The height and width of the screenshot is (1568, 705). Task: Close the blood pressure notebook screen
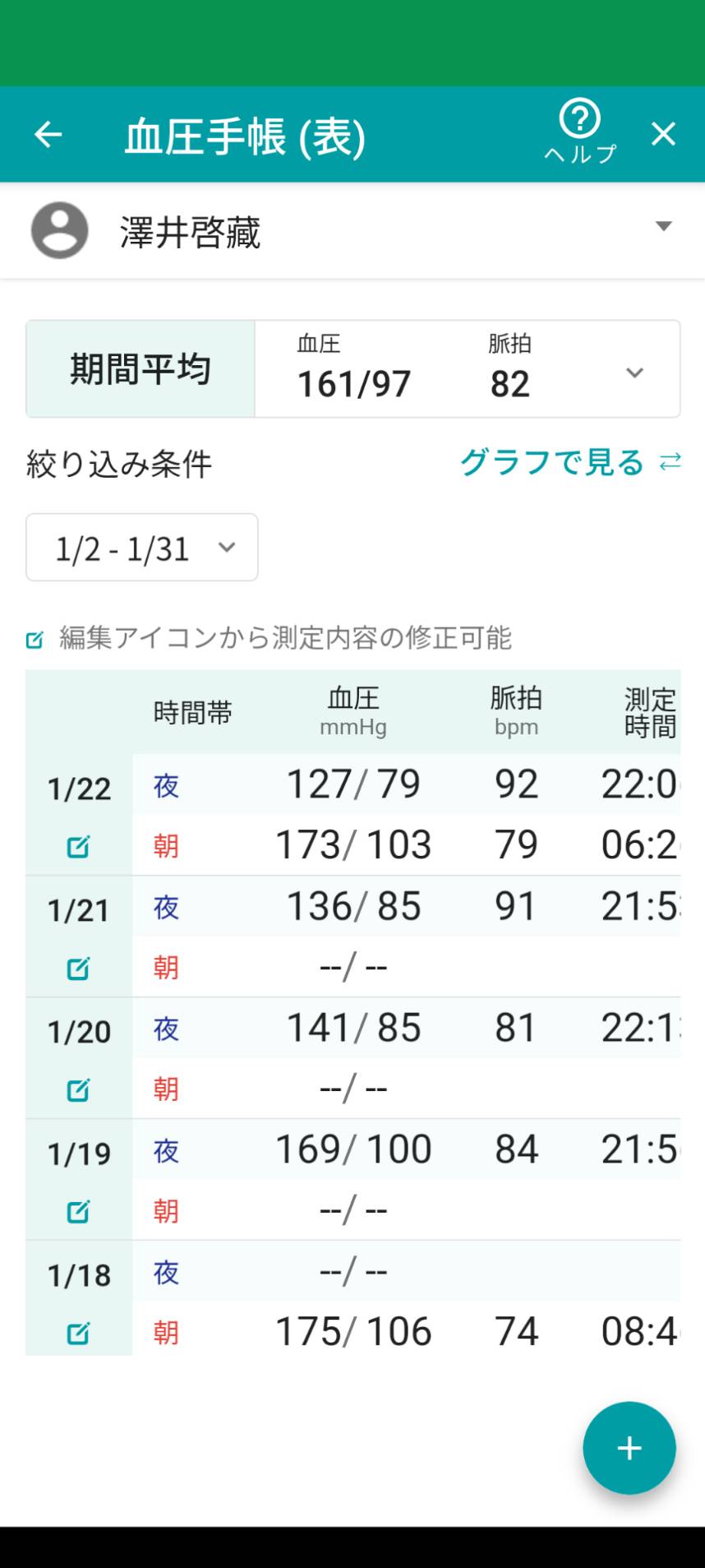click(x=663, y=134)
